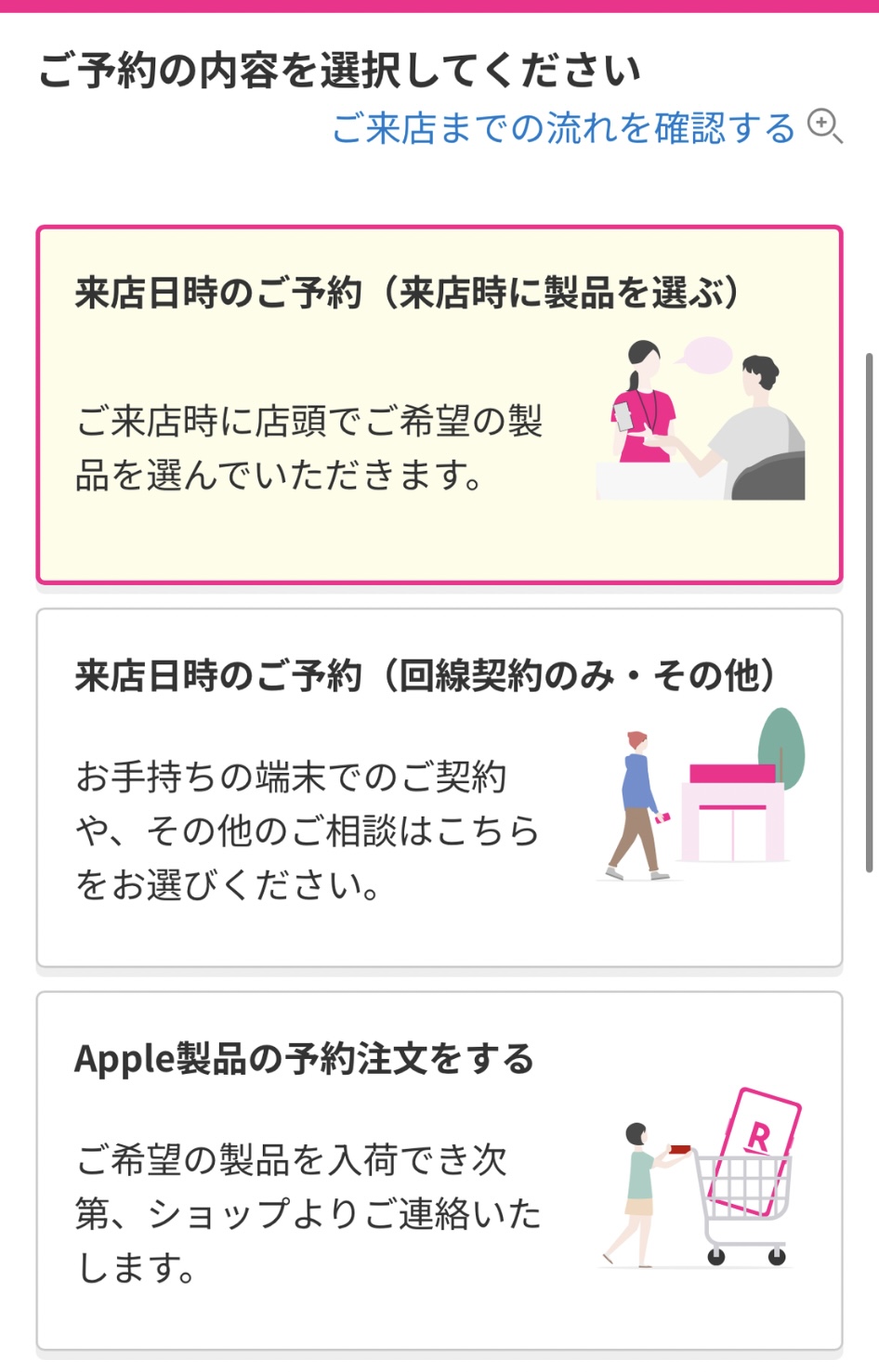Screen dimensions: 879x1372
Task: Click the person walking to shop illustration
Action: click(636, 799)
